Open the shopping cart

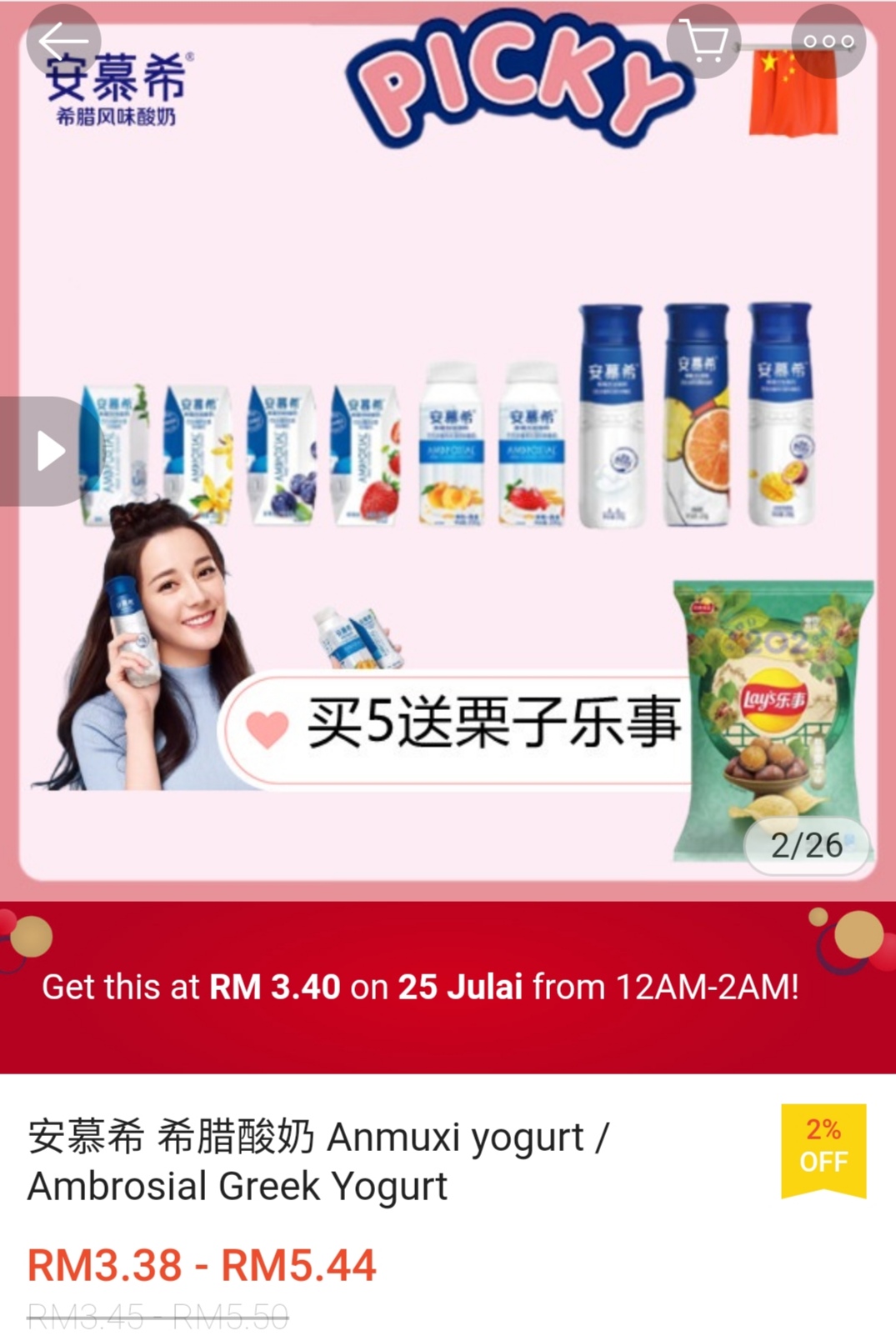coord(704,41)
